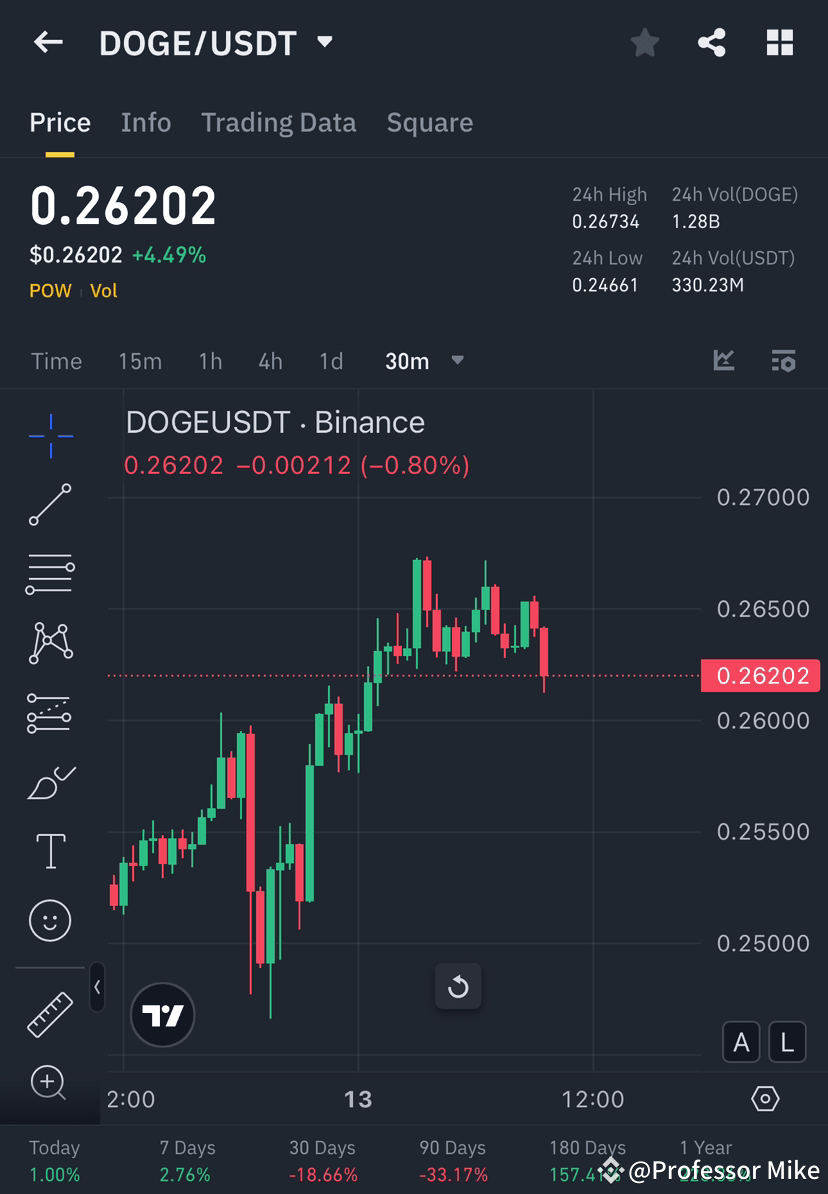
Task: Tap the back arrow to exit chart
Action: 48,42
